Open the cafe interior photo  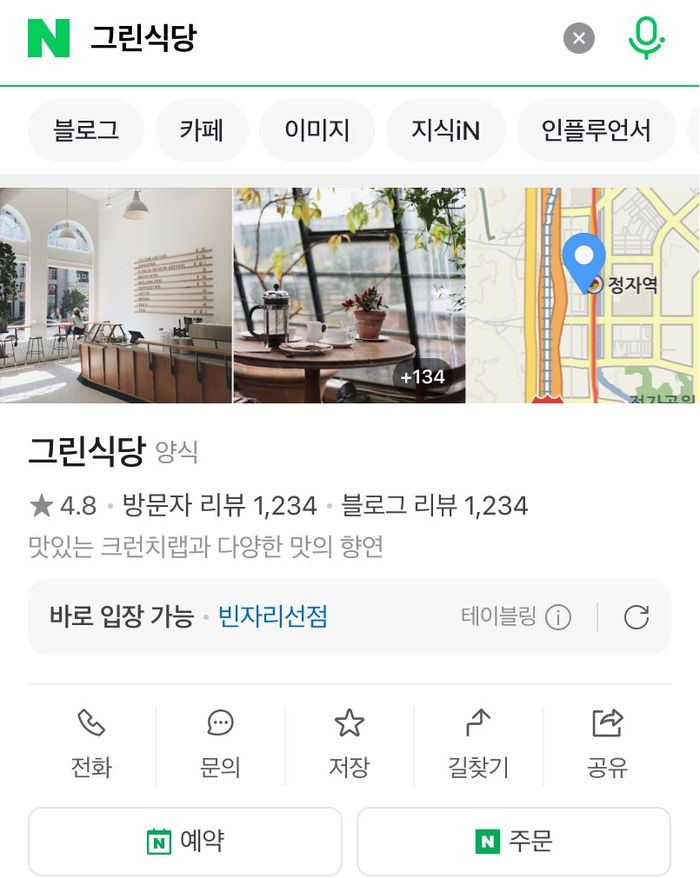tap(116, 295)
